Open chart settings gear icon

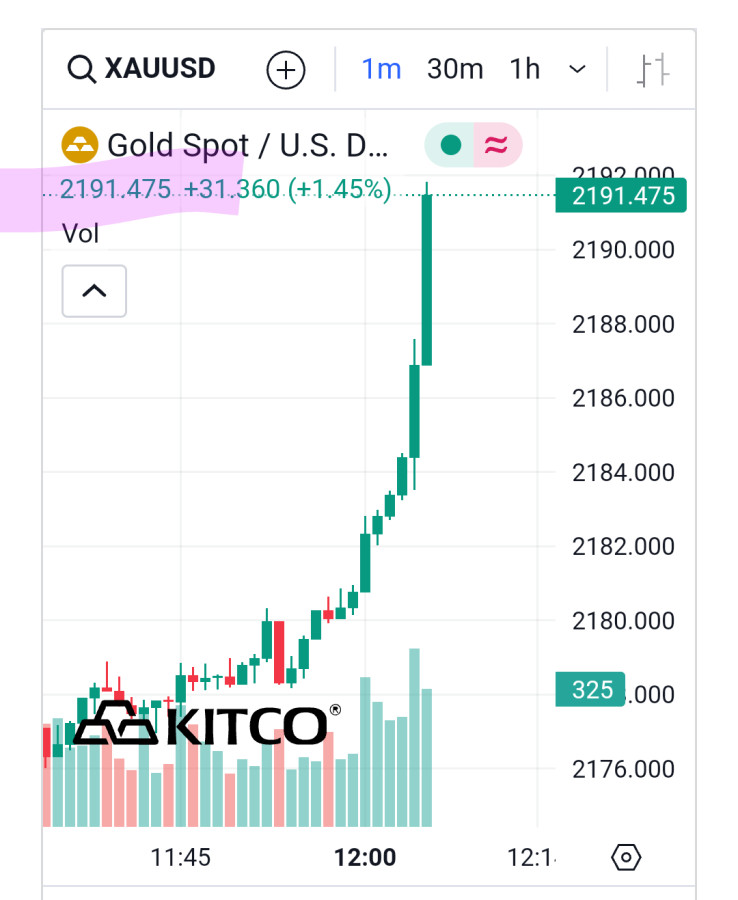click(626, 857)
